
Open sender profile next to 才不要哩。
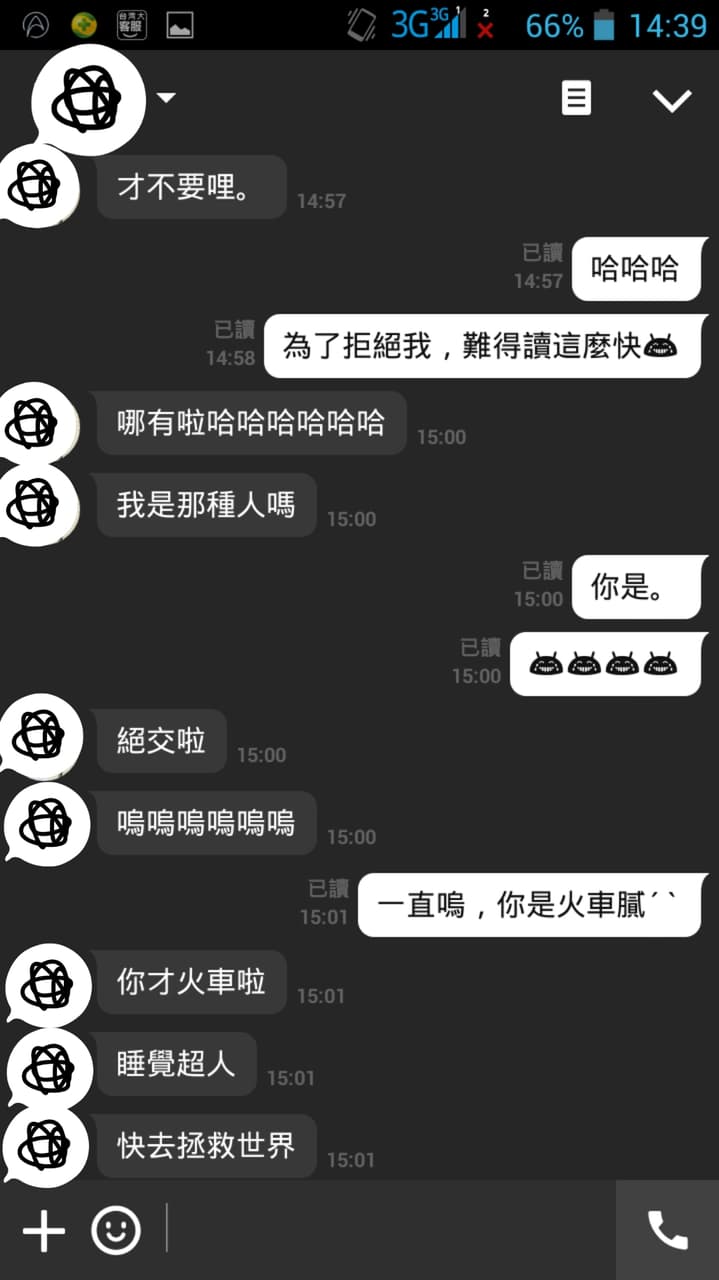[x=36, y=186]
